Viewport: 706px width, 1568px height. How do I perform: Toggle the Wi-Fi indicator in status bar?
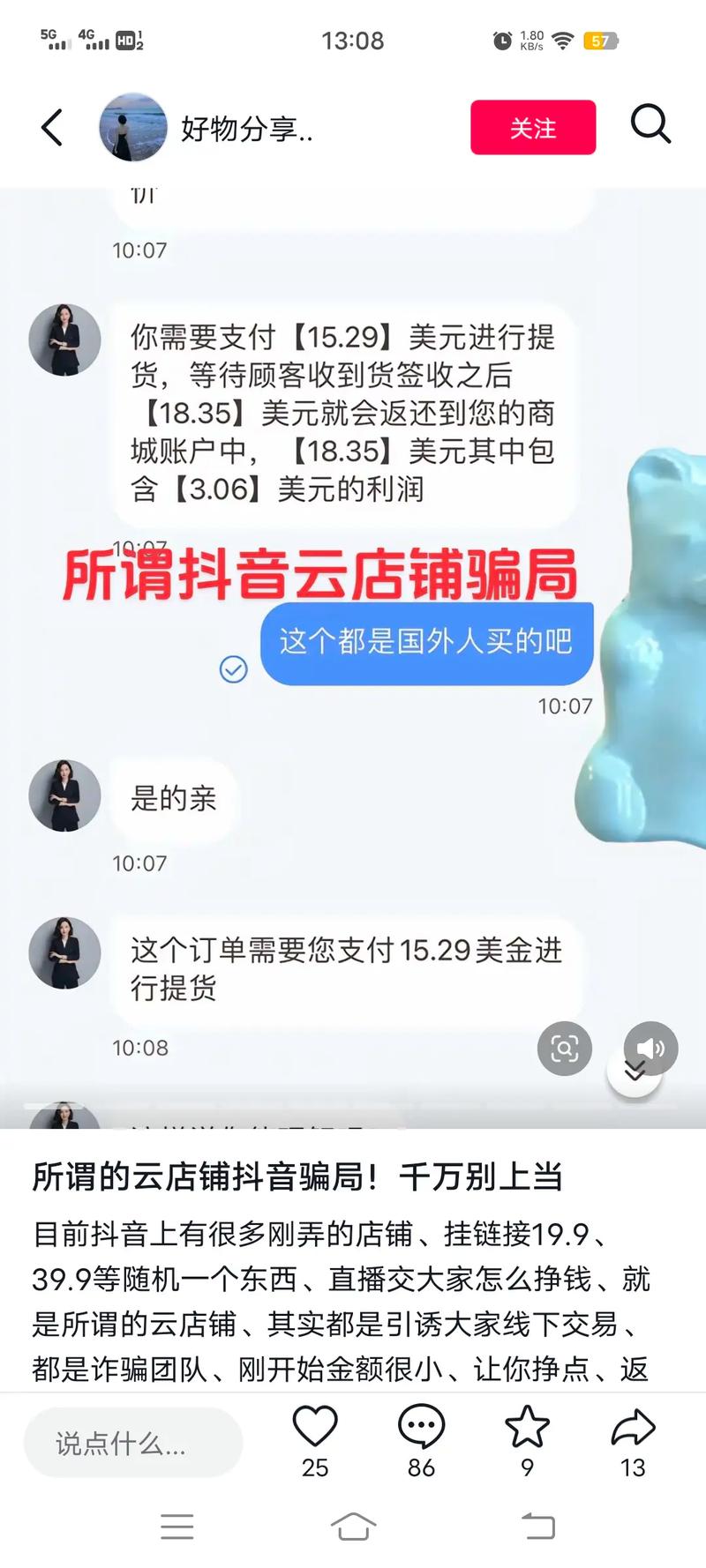click(562, 39)
